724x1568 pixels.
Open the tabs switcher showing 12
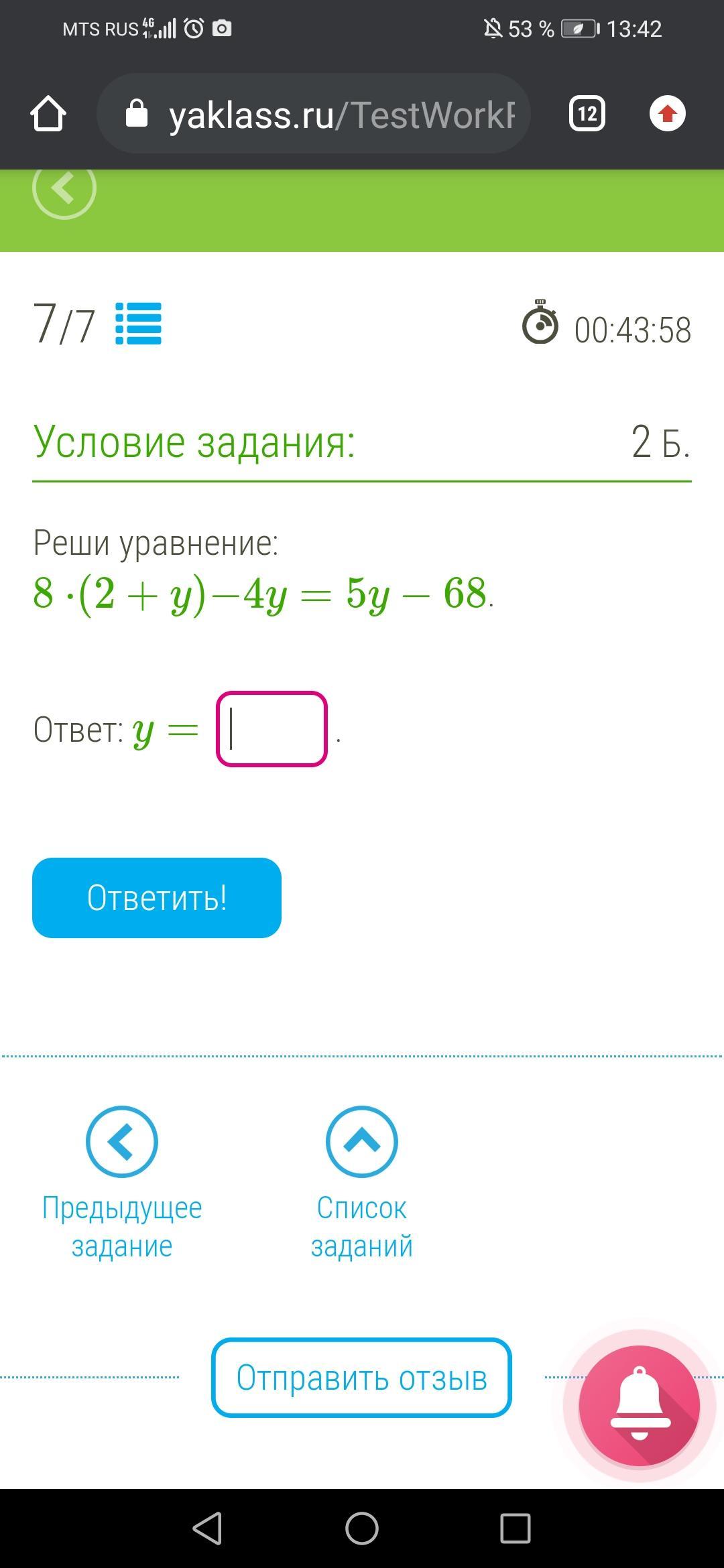coord(587,114)
